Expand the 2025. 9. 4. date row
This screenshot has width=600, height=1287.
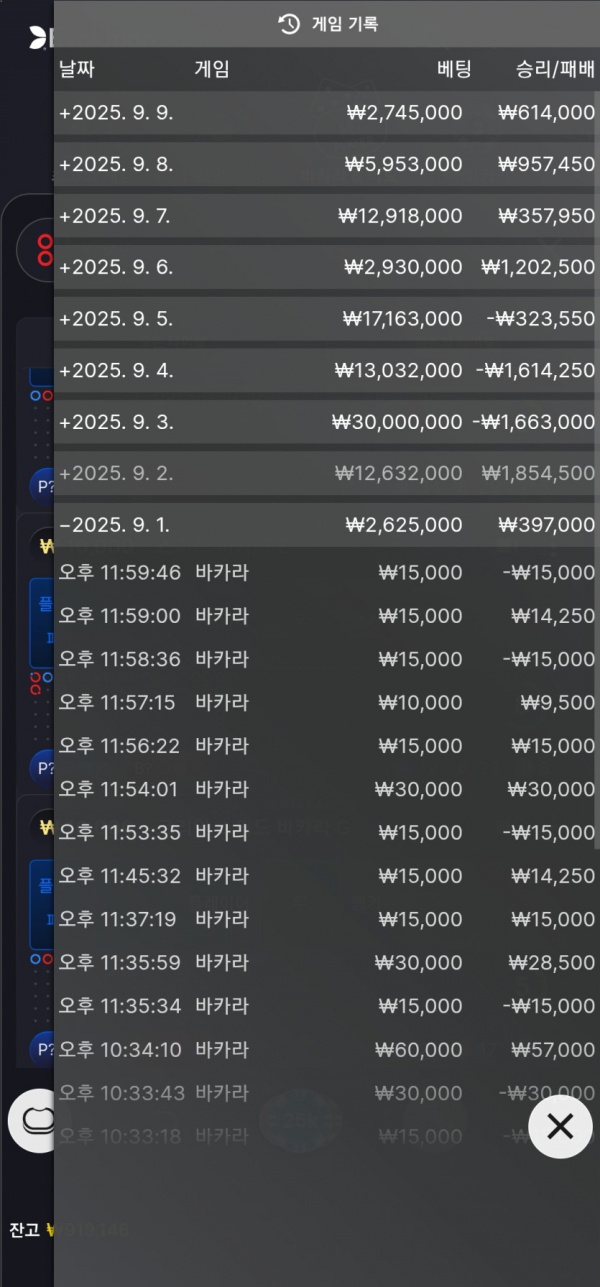[x=116, y=370]
